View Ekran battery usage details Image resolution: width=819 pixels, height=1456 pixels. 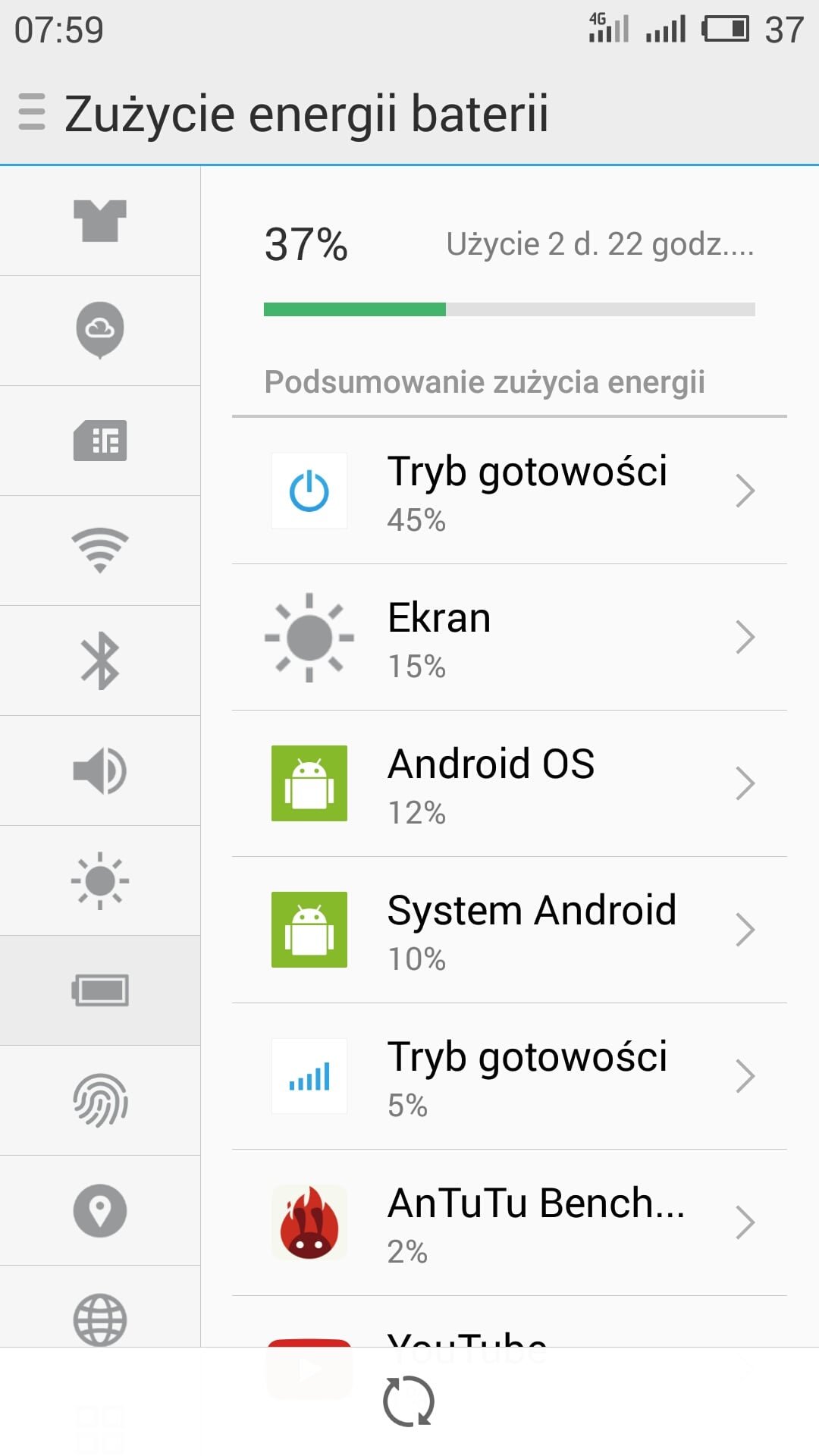[x=510, y=637]
